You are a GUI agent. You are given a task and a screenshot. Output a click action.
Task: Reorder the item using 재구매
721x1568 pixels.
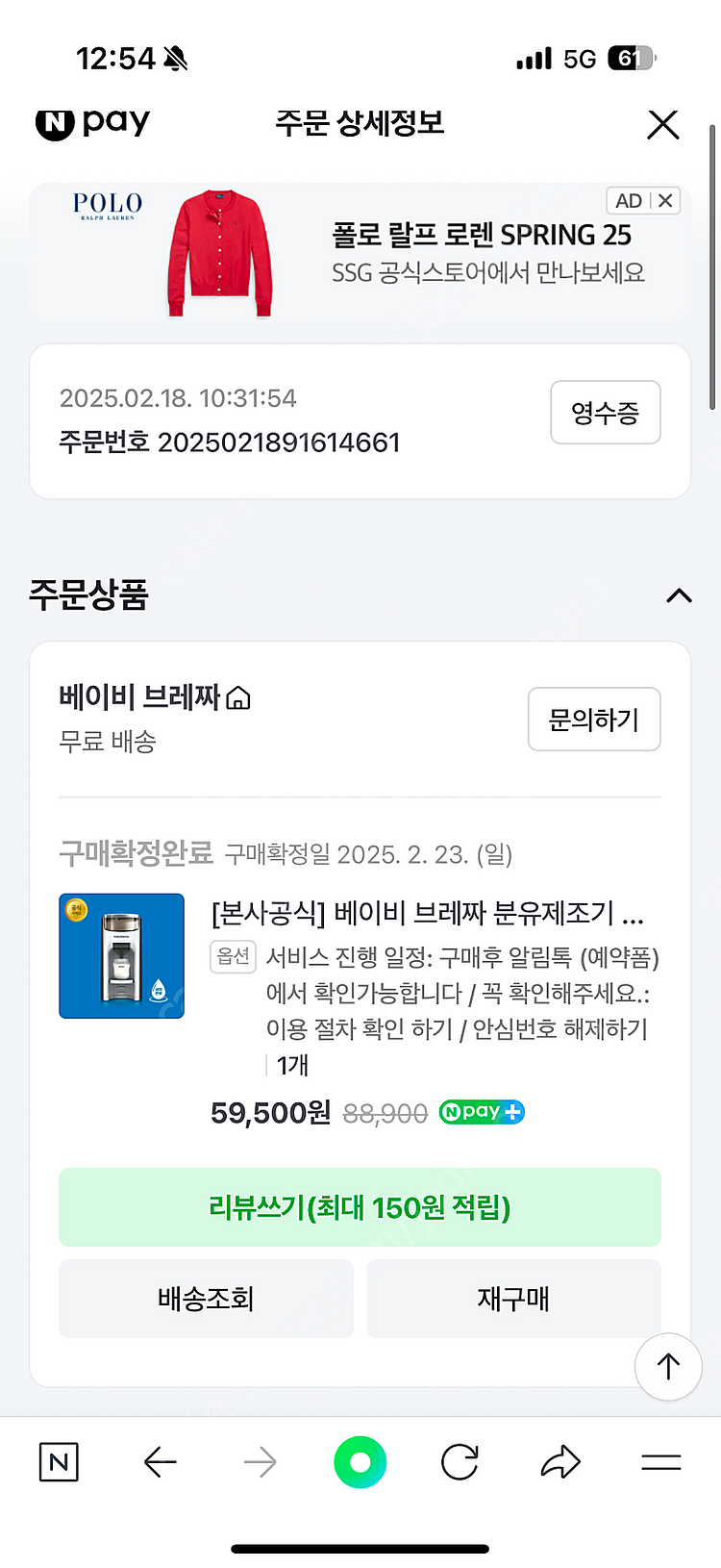513,1298
